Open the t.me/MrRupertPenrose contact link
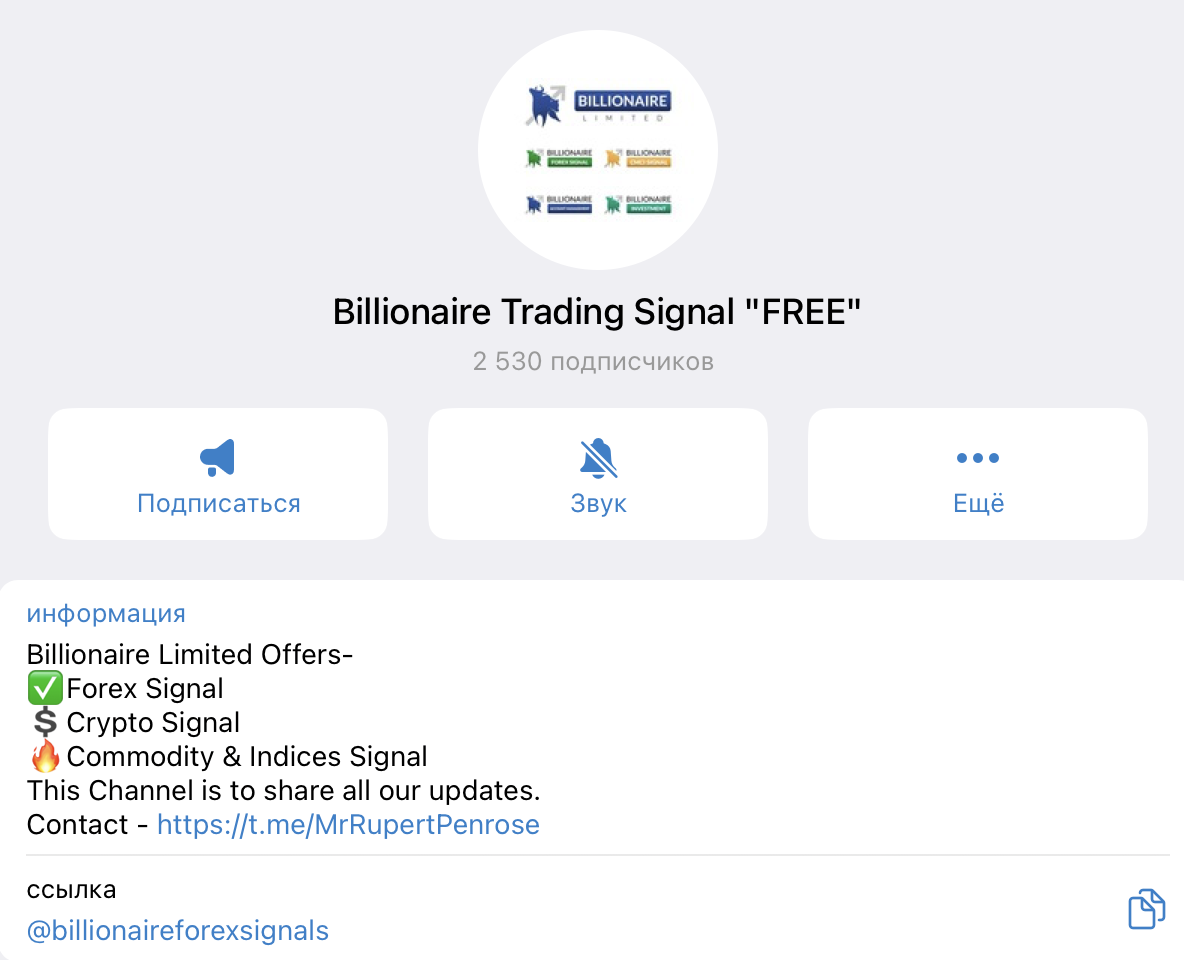 pyautogui.click(x=348, y=825)
